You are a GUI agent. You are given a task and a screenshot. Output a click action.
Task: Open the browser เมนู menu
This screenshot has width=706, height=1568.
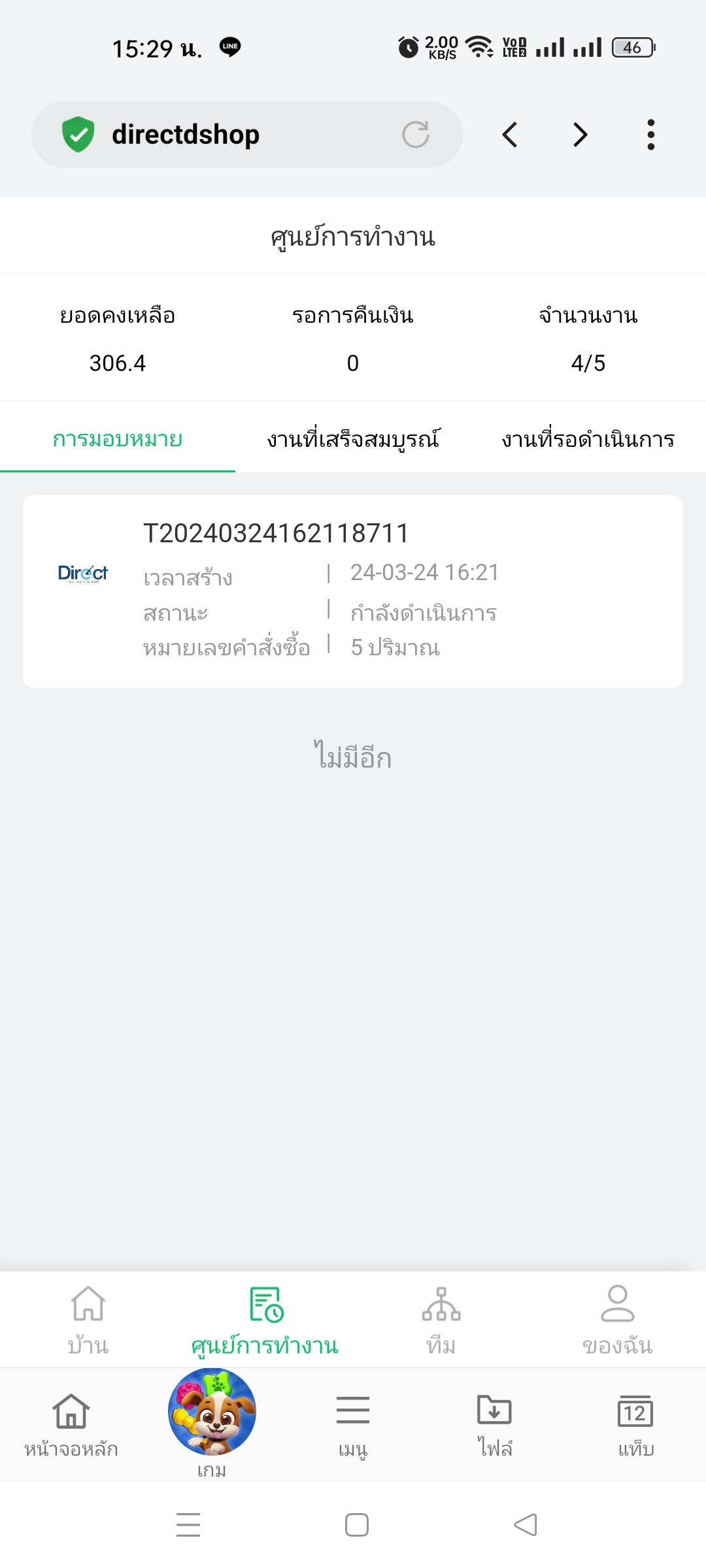coord(353,1426)
